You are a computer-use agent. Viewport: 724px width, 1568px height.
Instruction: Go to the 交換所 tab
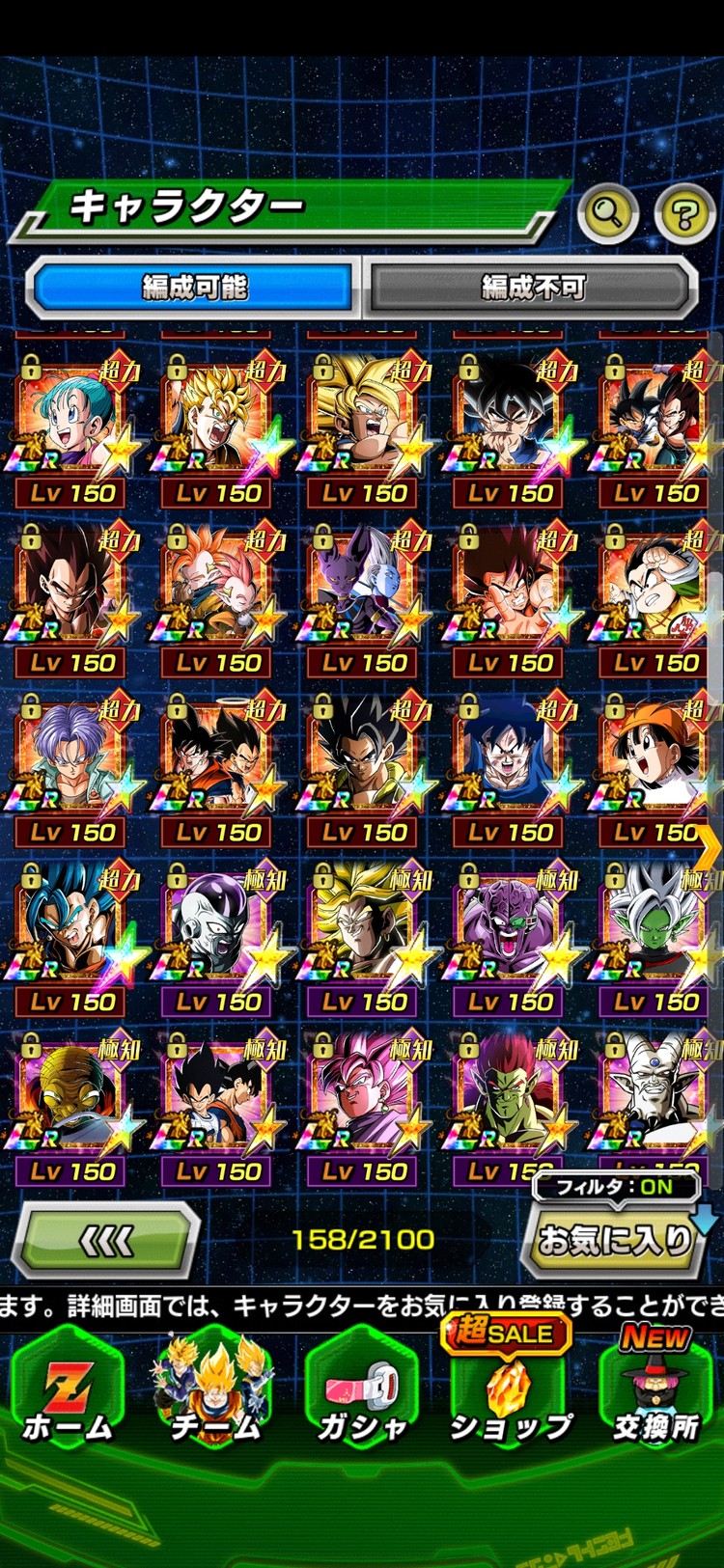pos(656,1394)
